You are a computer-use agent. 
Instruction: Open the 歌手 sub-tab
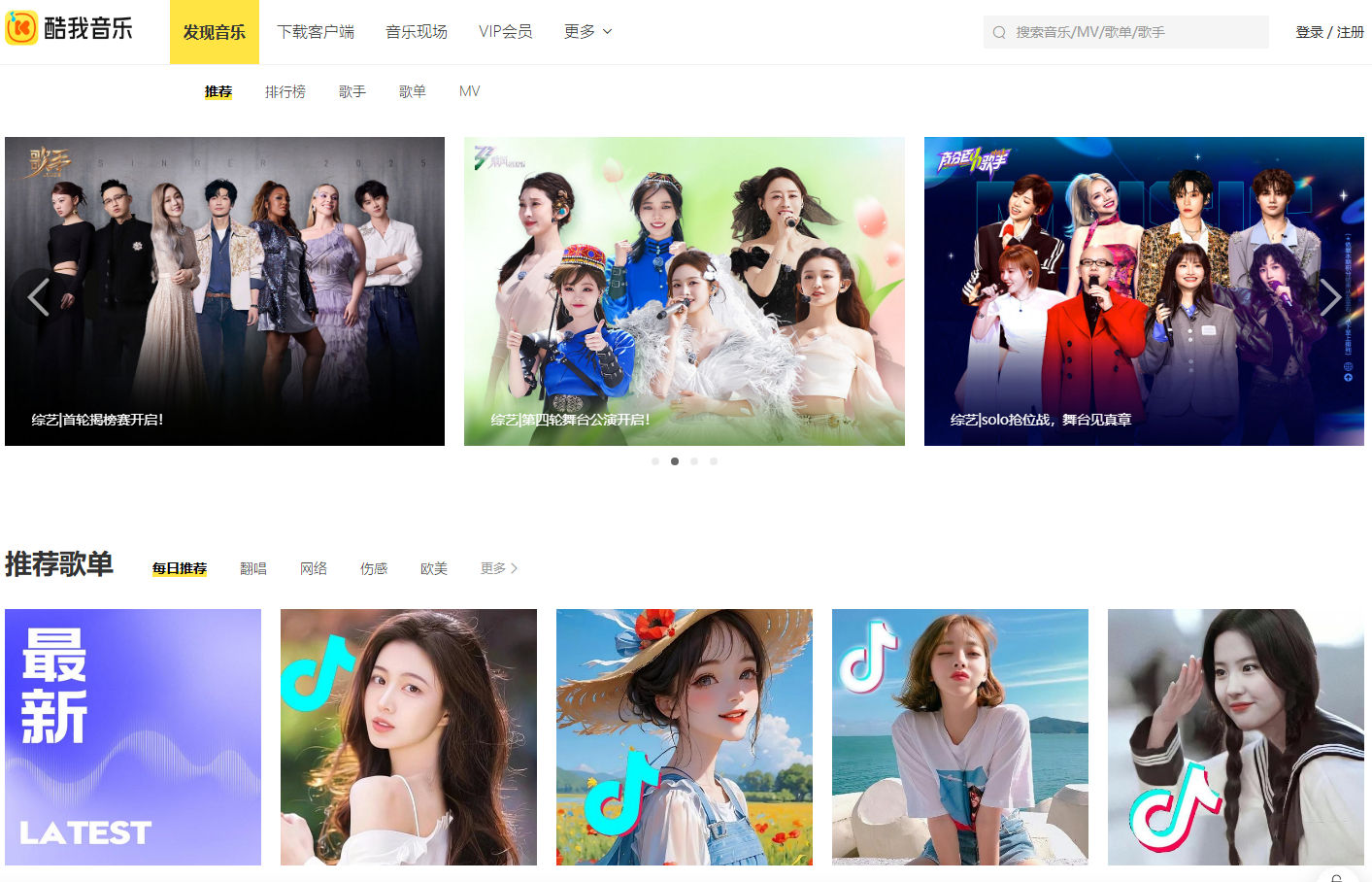coord(351,91)
